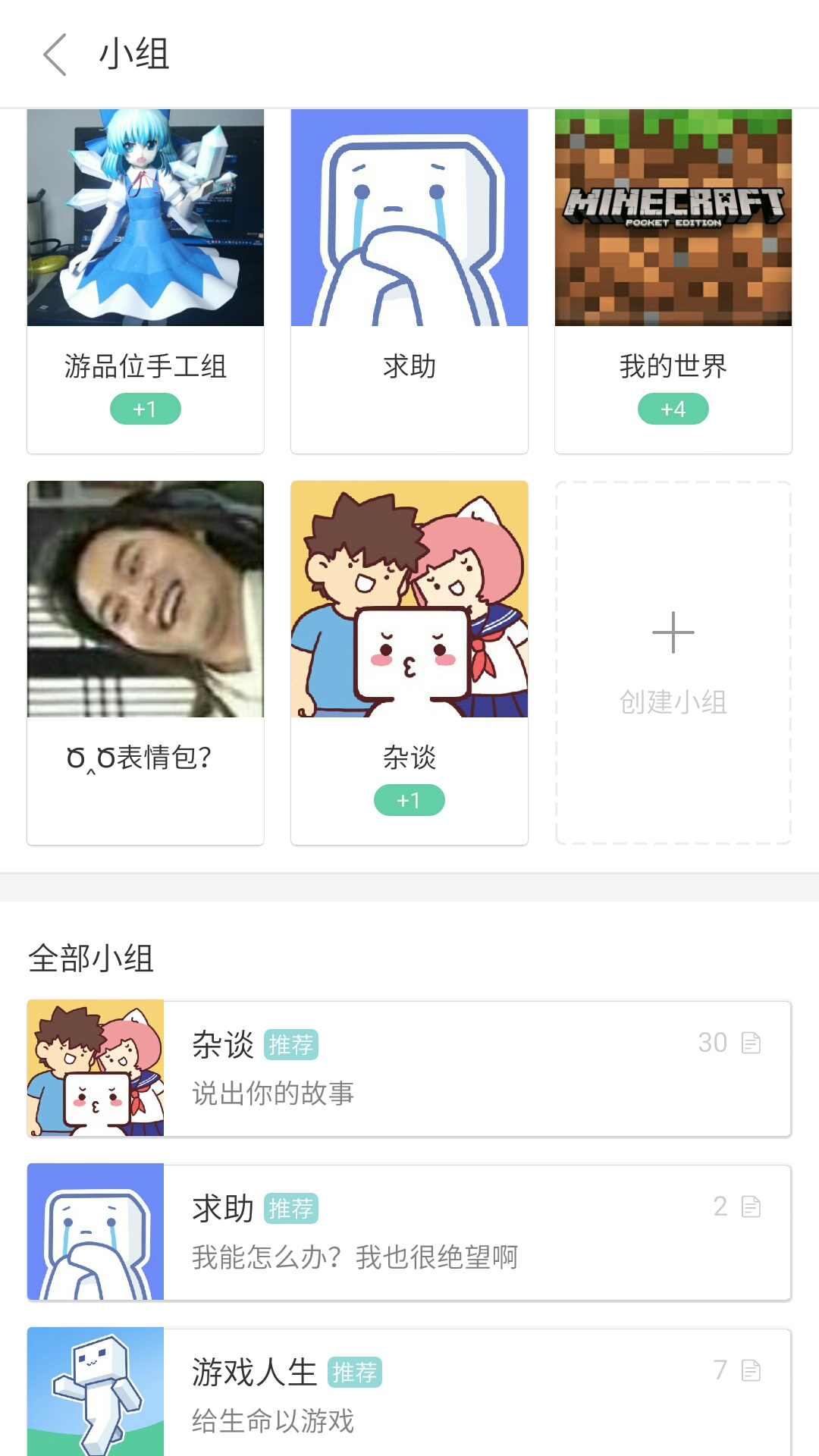Image resolution: width=819 pixels, height=1456 pixels.
Task: Tap the plus sign to create a group
Action: (673, 632)
